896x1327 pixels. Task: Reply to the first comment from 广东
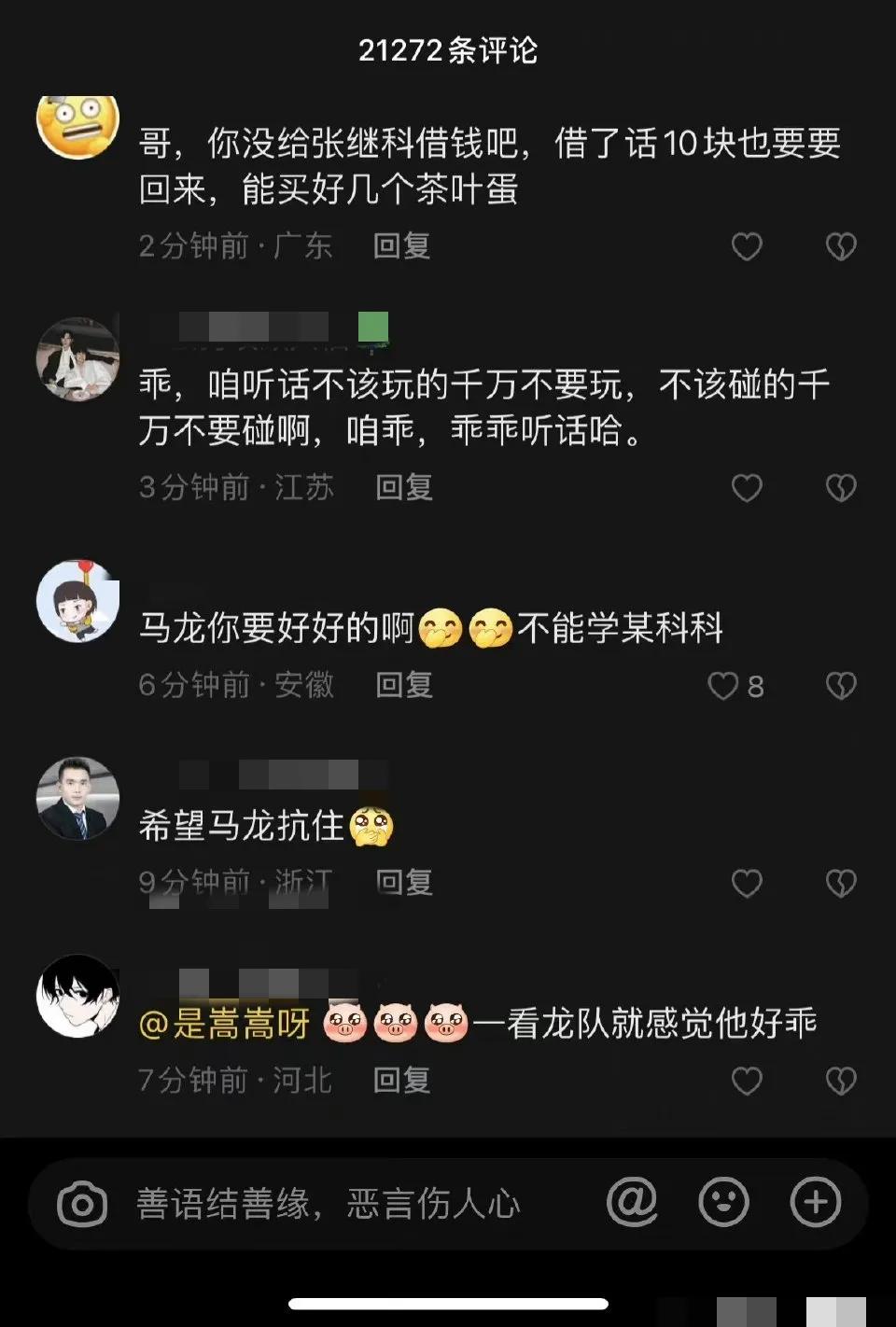pos(403,245)
